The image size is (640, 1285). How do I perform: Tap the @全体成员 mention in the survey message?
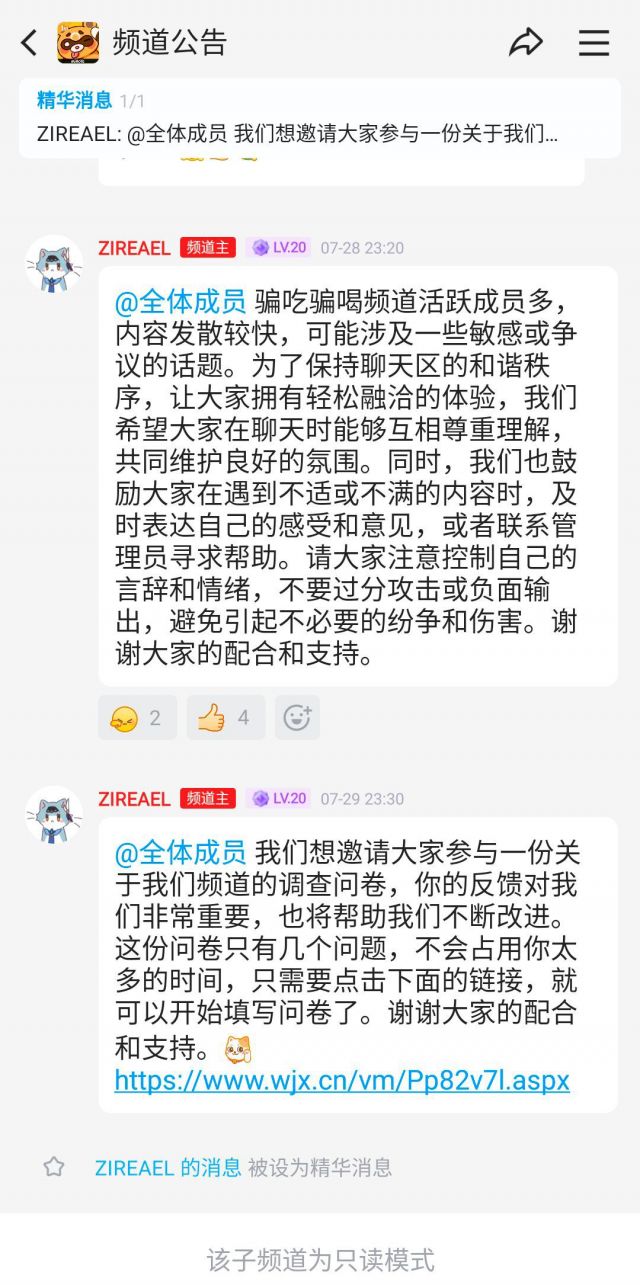pos(180,852)
